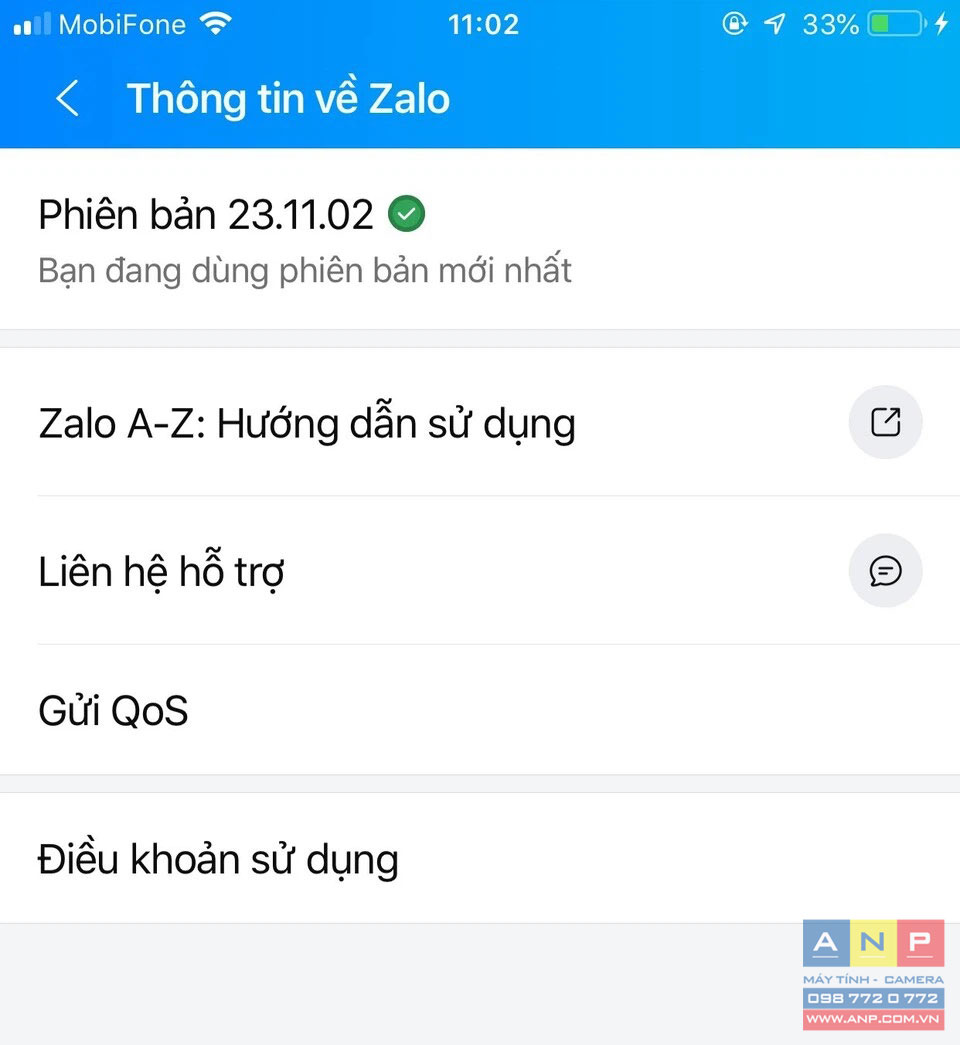Go back from Thông tin về Zalo
The image size is (960, 1045).
[67, 99]
